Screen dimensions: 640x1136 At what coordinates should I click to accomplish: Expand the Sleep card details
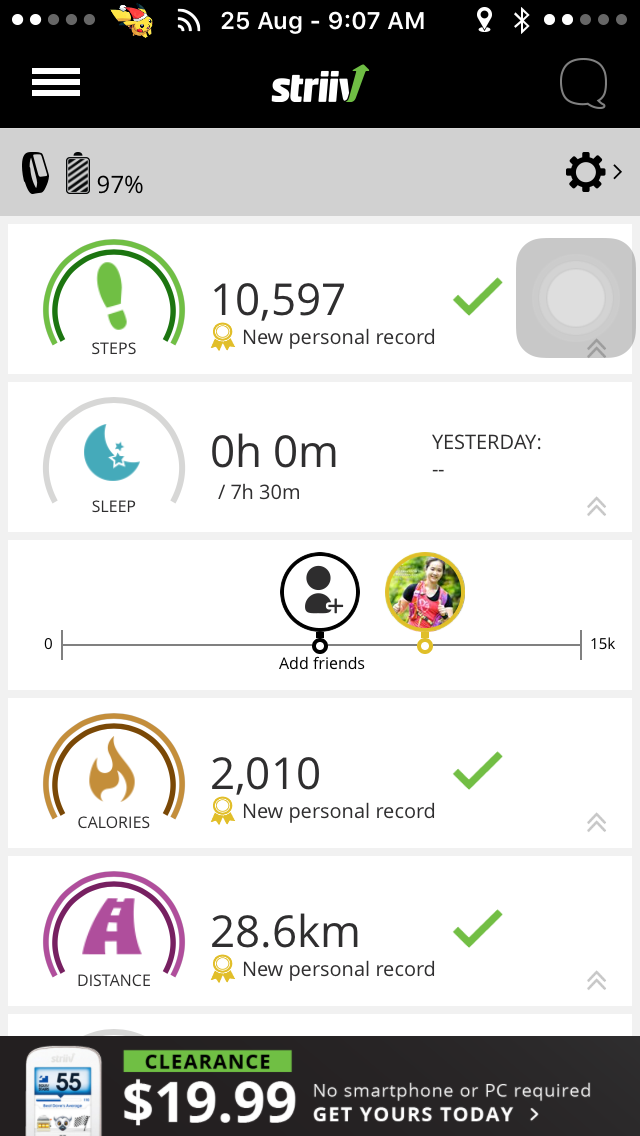596,506
